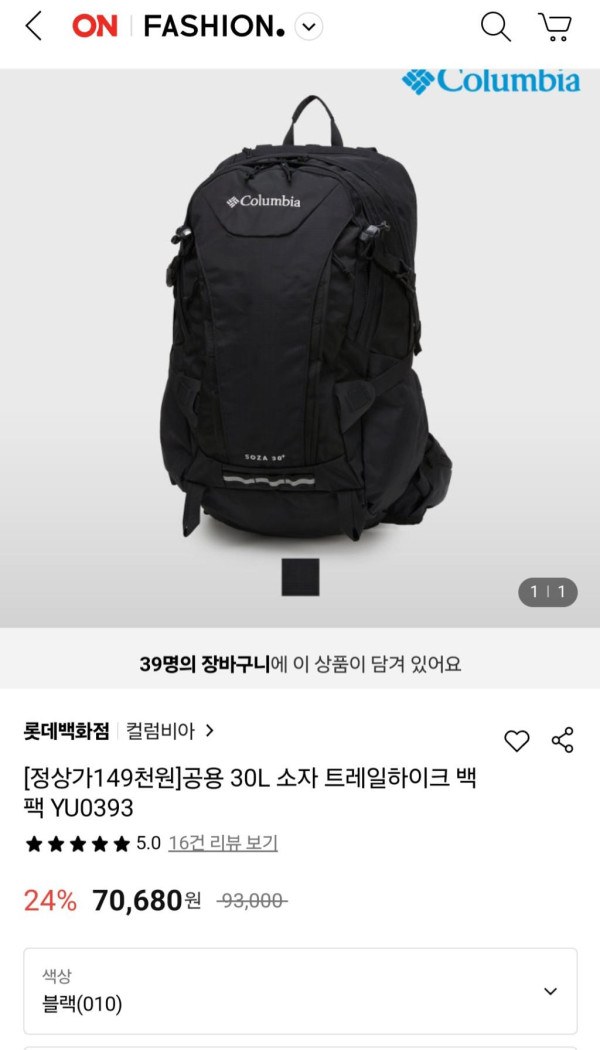
Task: Select the black color thumbnail under the backpack
Action: pos(300,576)
